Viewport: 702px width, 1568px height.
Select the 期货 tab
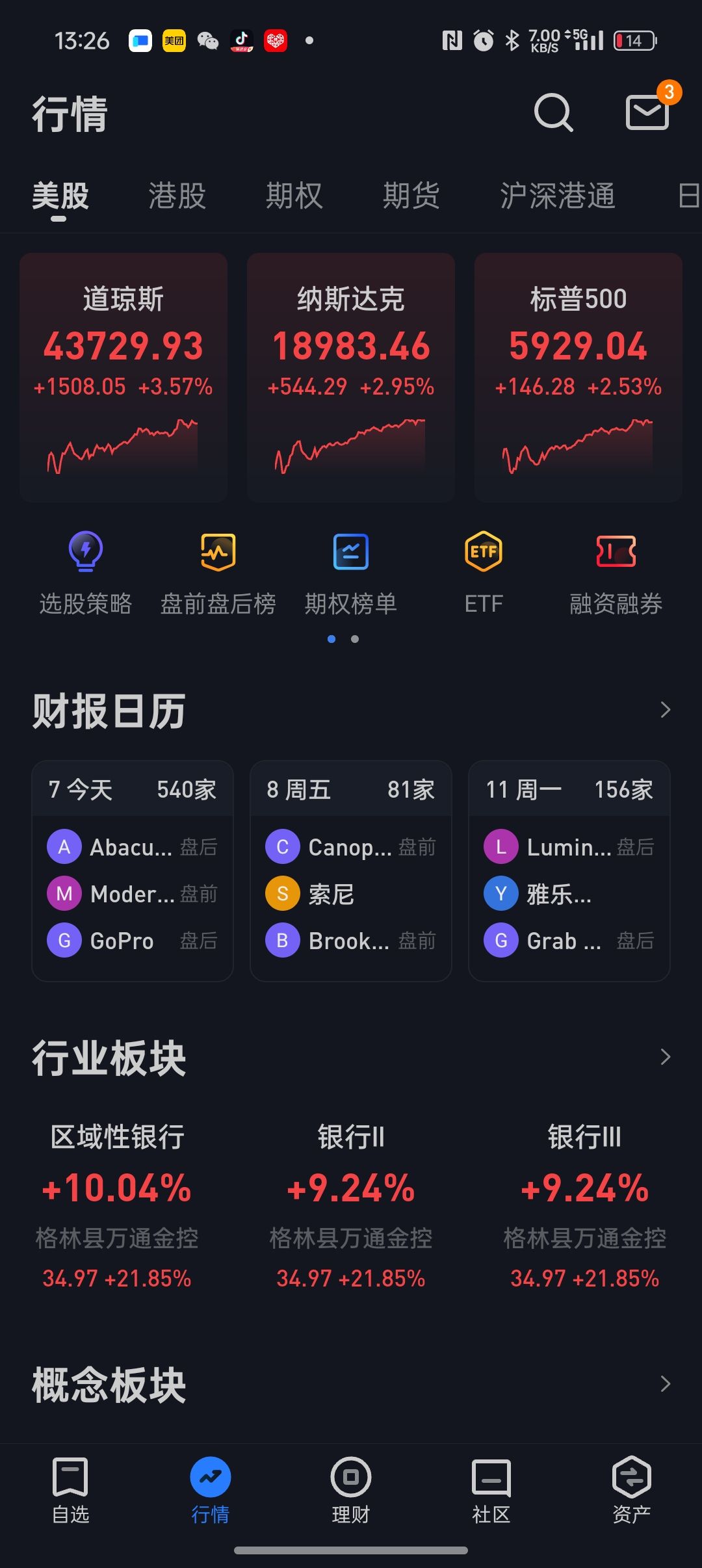411,196
